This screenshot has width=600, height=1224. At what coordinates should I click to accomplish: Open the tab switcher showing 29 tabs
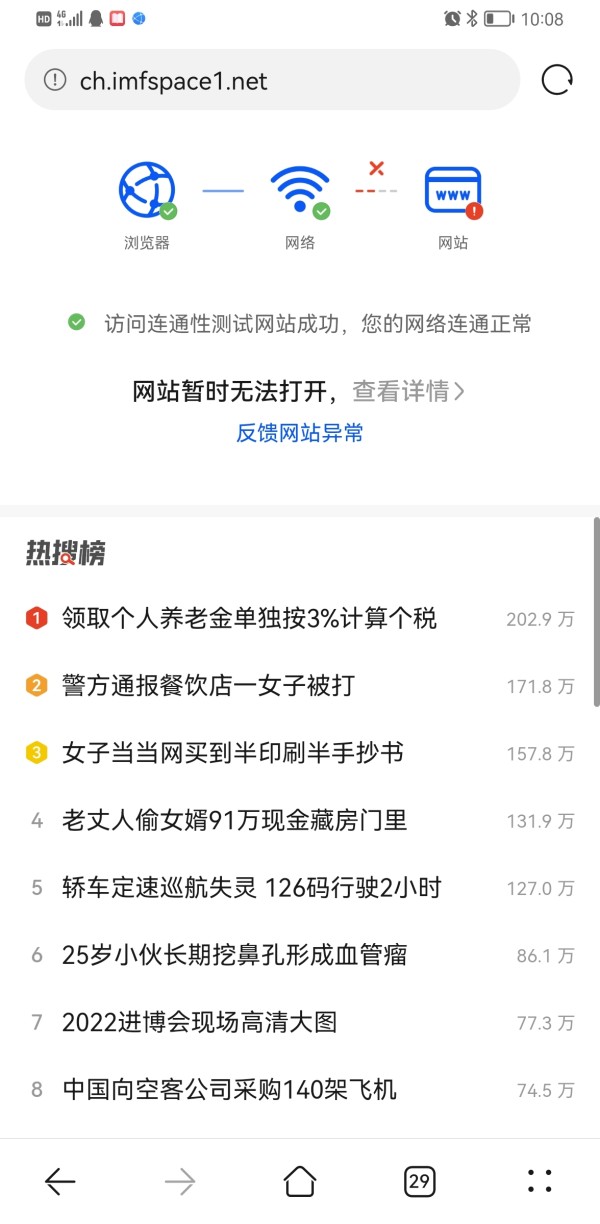coord(420,1182)
